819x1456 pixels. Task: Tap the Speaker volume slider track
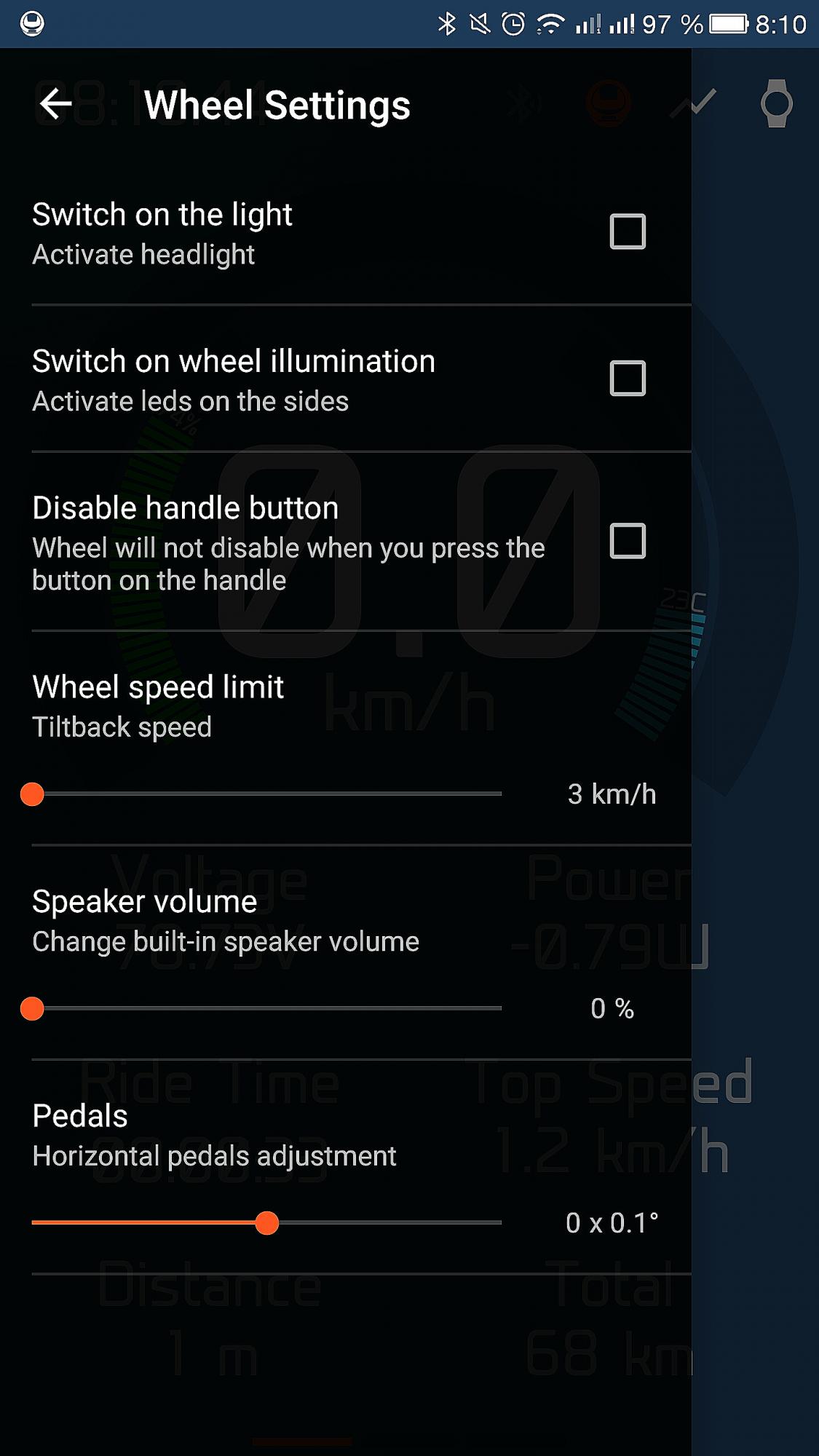click(x=266, y=1008)
